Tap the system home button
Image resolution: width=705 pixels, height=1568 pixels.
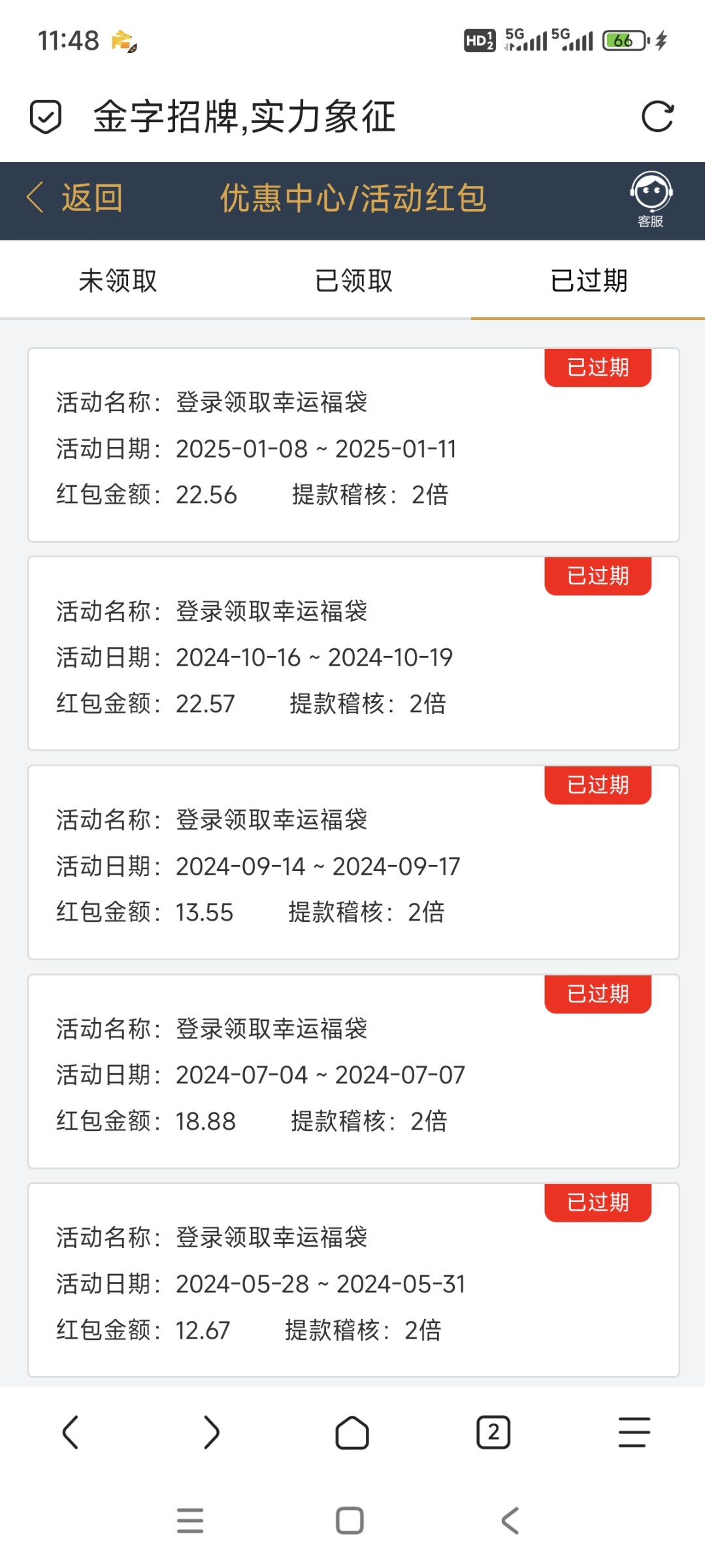point(350,1520)
